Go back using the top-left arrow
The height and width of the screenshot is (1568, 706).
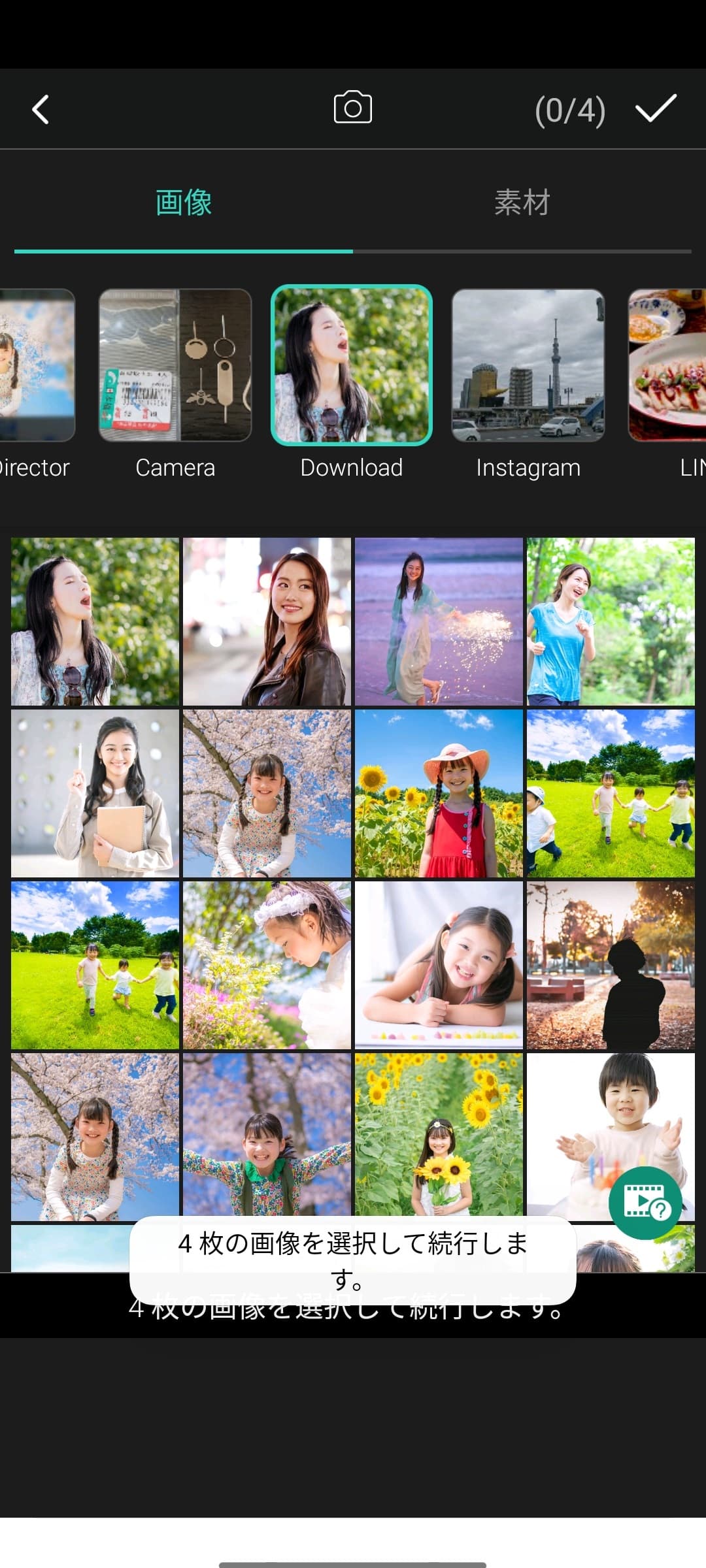pos(41,109)
